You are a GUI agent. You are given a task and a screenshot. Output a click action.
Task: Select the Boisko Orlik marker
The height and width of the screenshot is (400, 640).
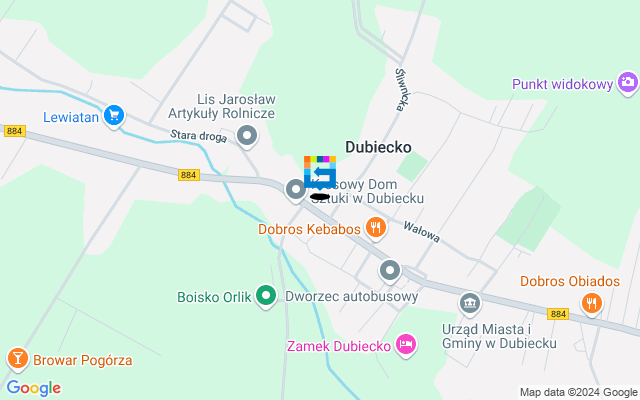click(265, 295)
